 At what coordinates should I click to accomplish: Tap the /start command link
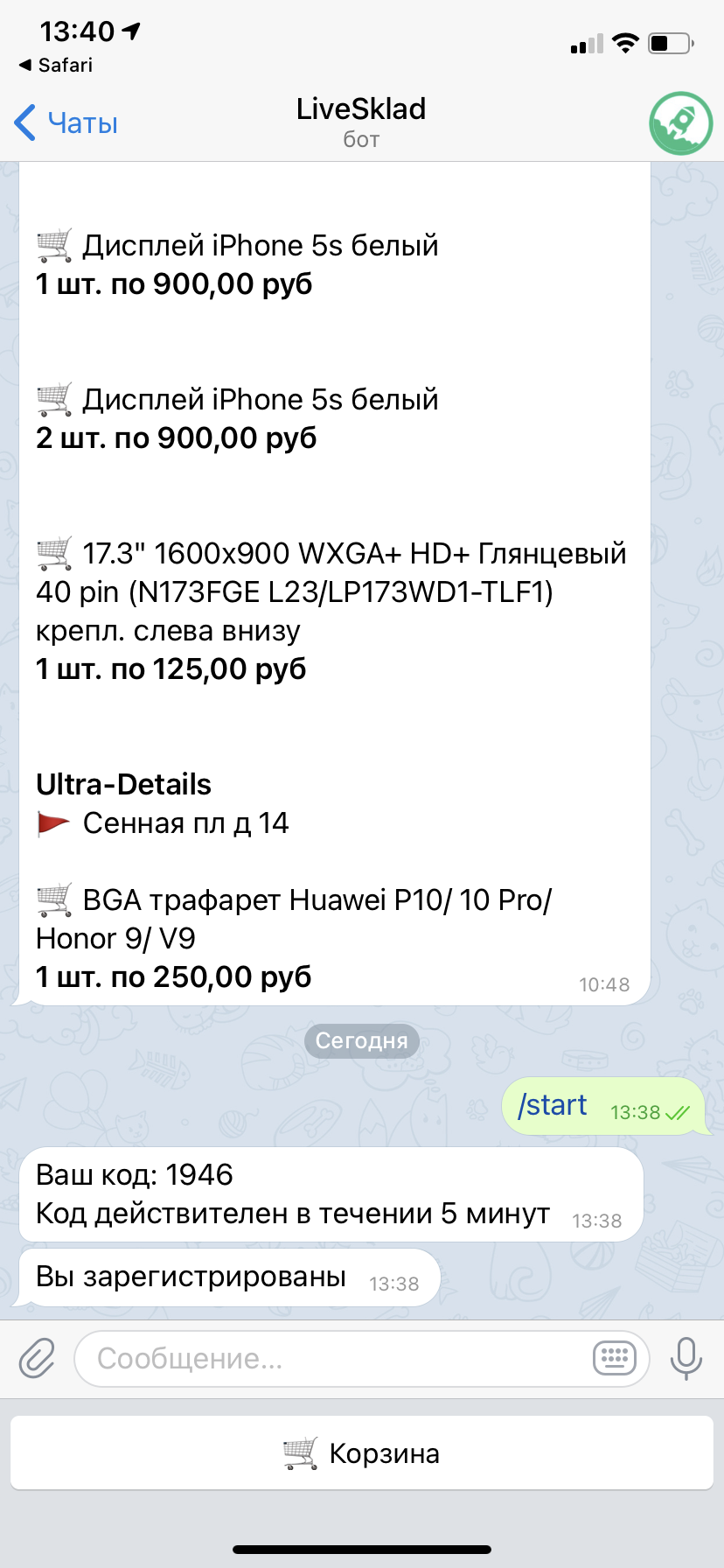553,1105
